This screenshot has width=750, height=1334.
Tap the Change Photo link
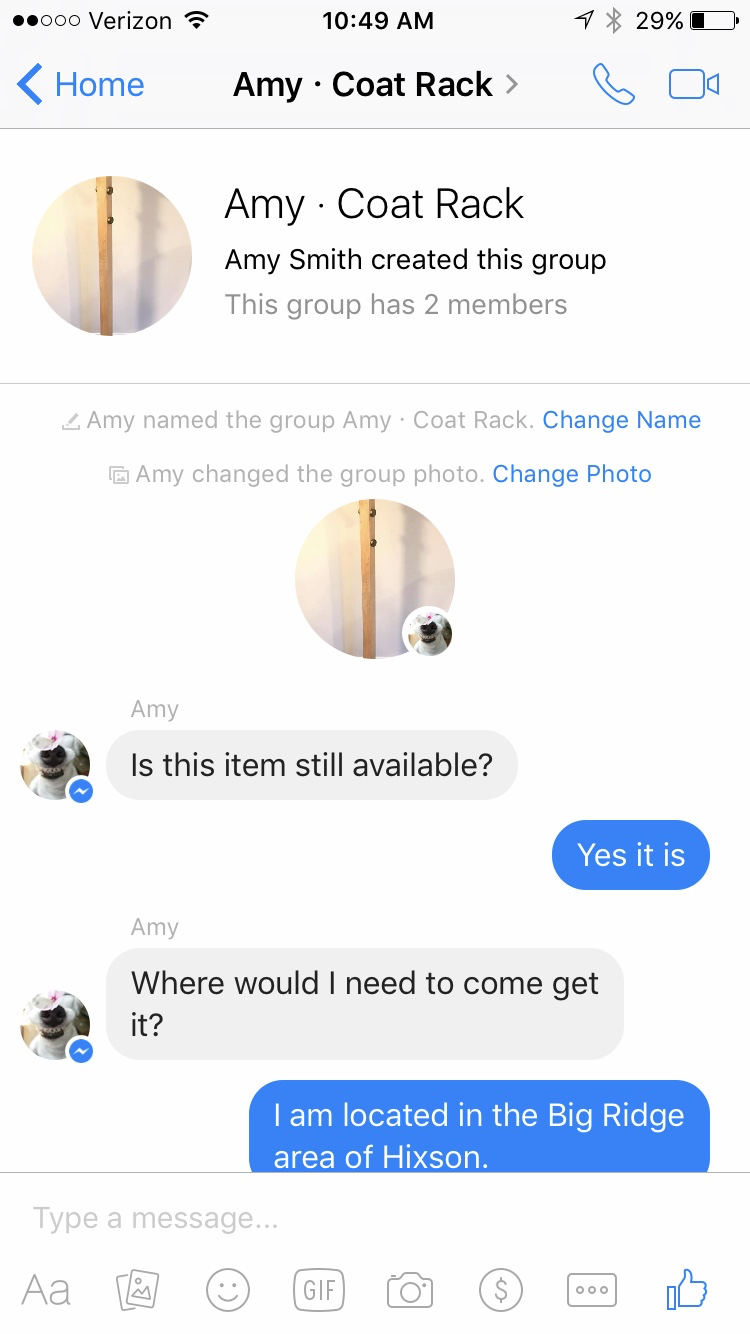[x=571, y=474]
